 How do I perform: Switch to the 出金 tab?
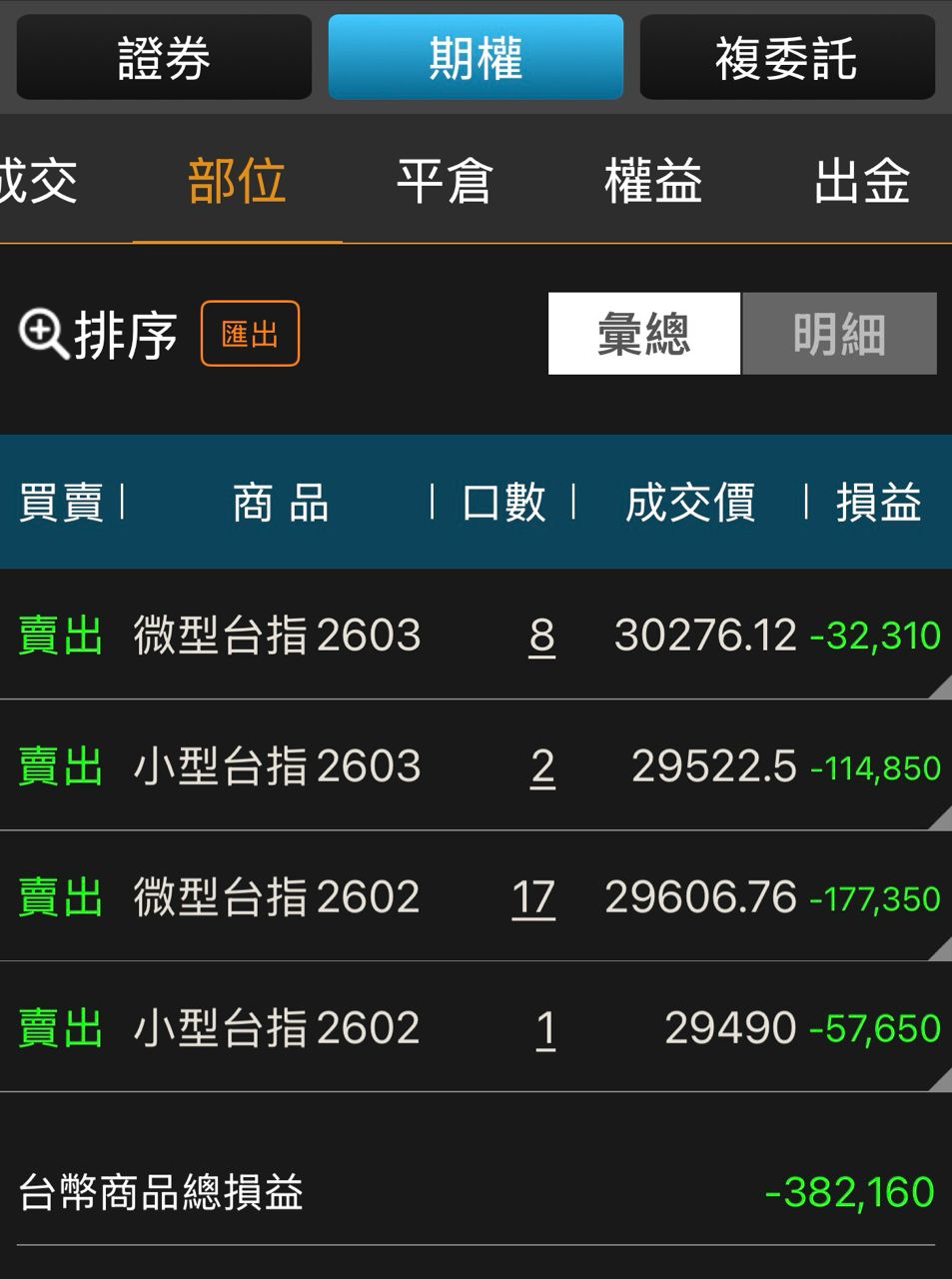(861, 183)
